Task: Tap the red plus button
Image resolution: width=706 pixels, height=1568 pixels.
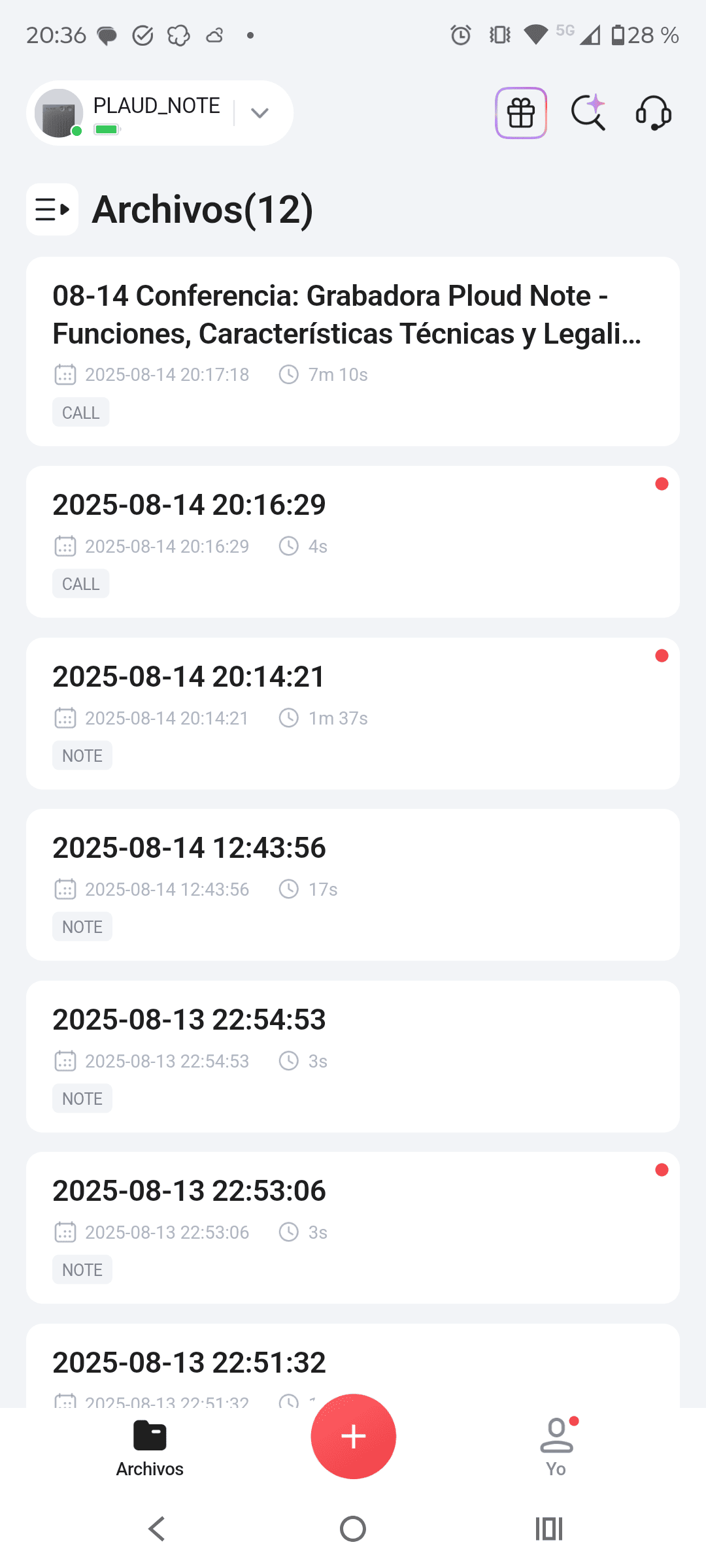Action: 354,1436
